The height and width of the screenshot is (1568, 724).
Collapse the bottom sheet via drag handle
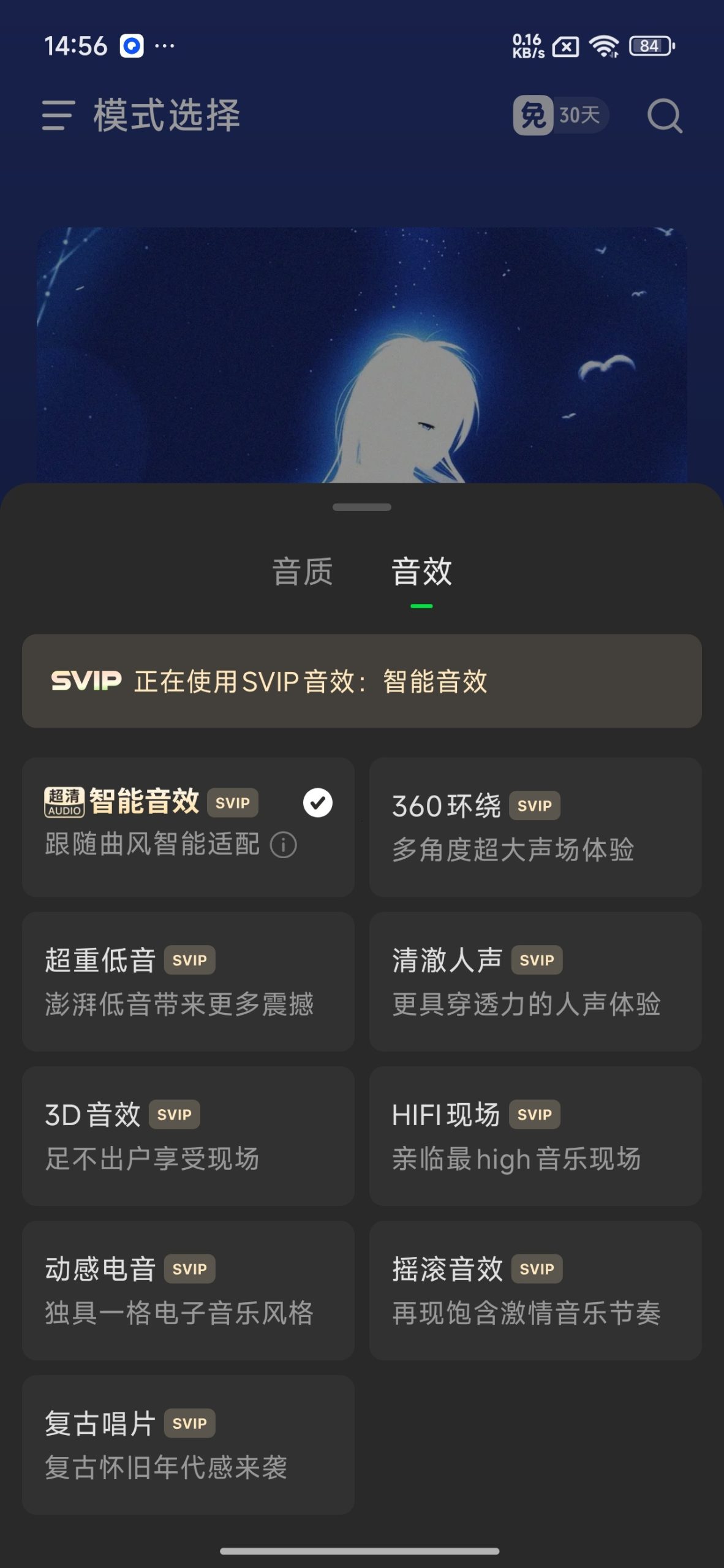pyautogui.click(x=361, y=507)
